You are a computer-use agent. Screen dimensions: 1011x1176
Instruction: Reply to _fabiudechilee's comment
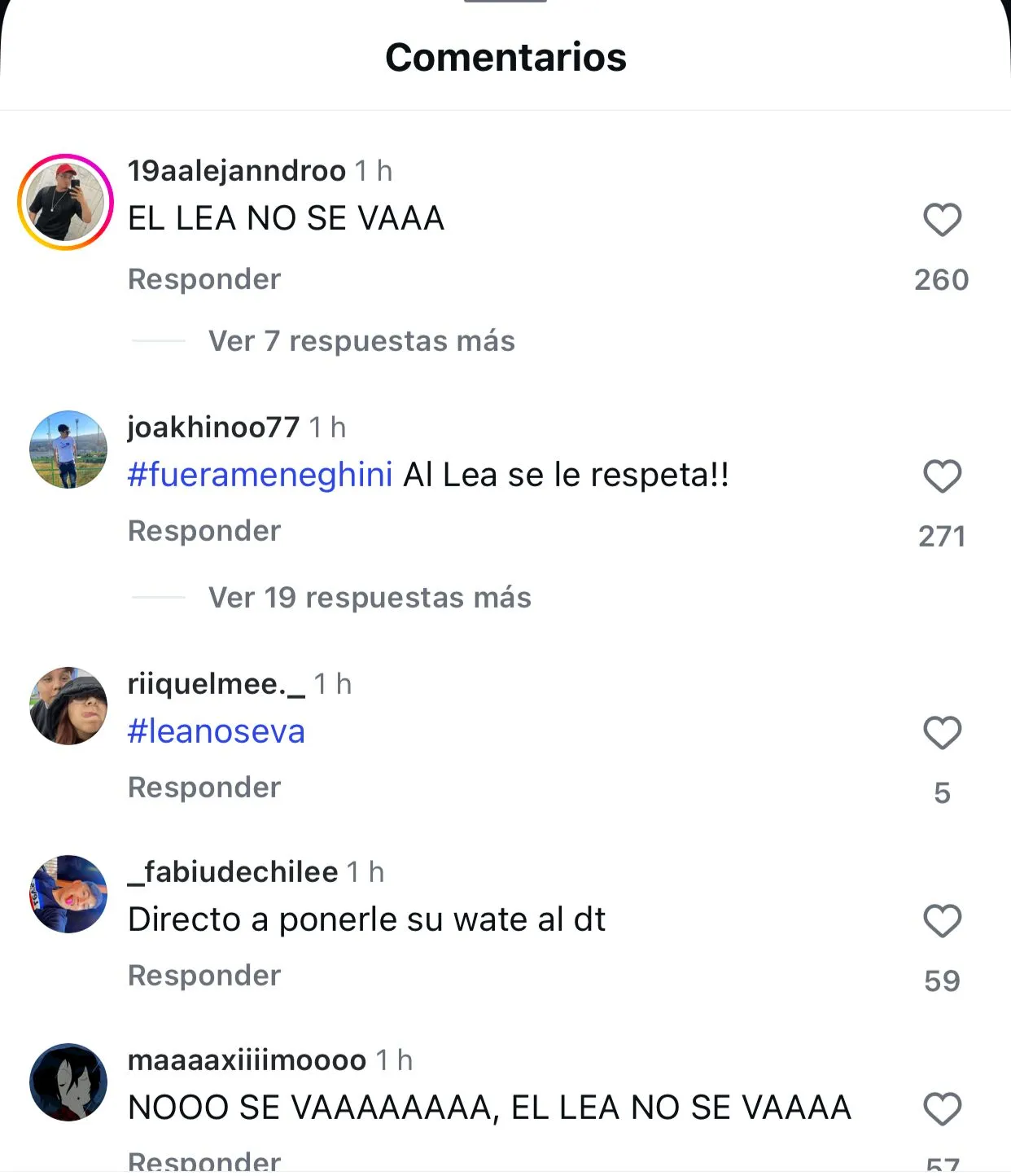click(204, 976)
